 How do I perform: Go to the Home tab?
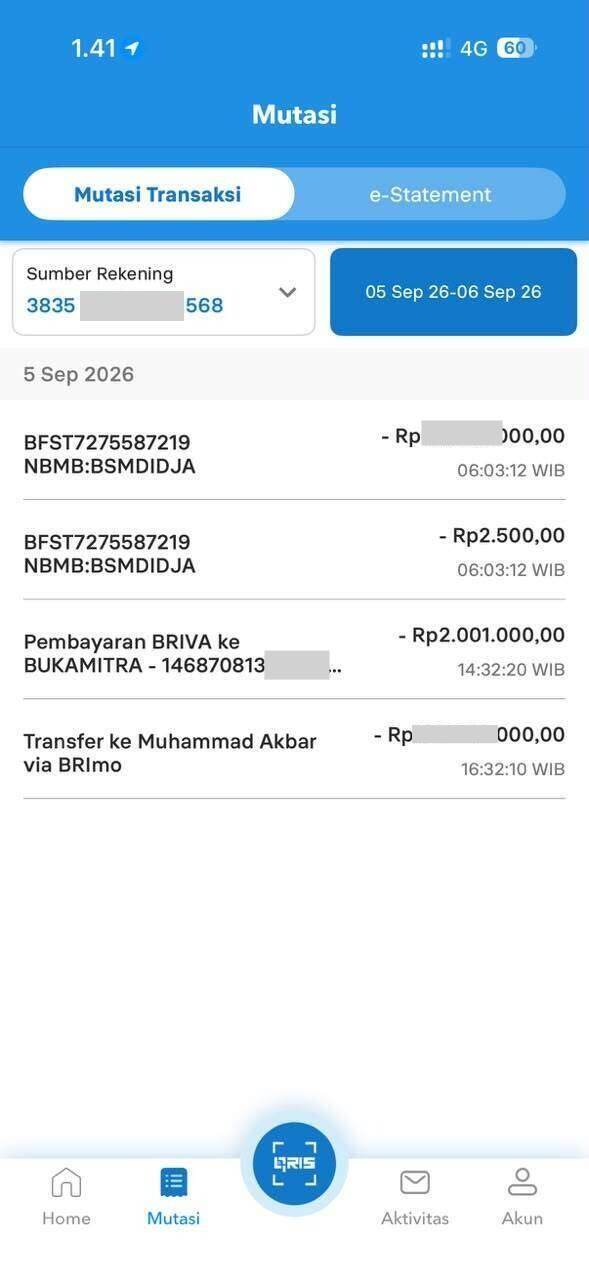pos(66,1196)
